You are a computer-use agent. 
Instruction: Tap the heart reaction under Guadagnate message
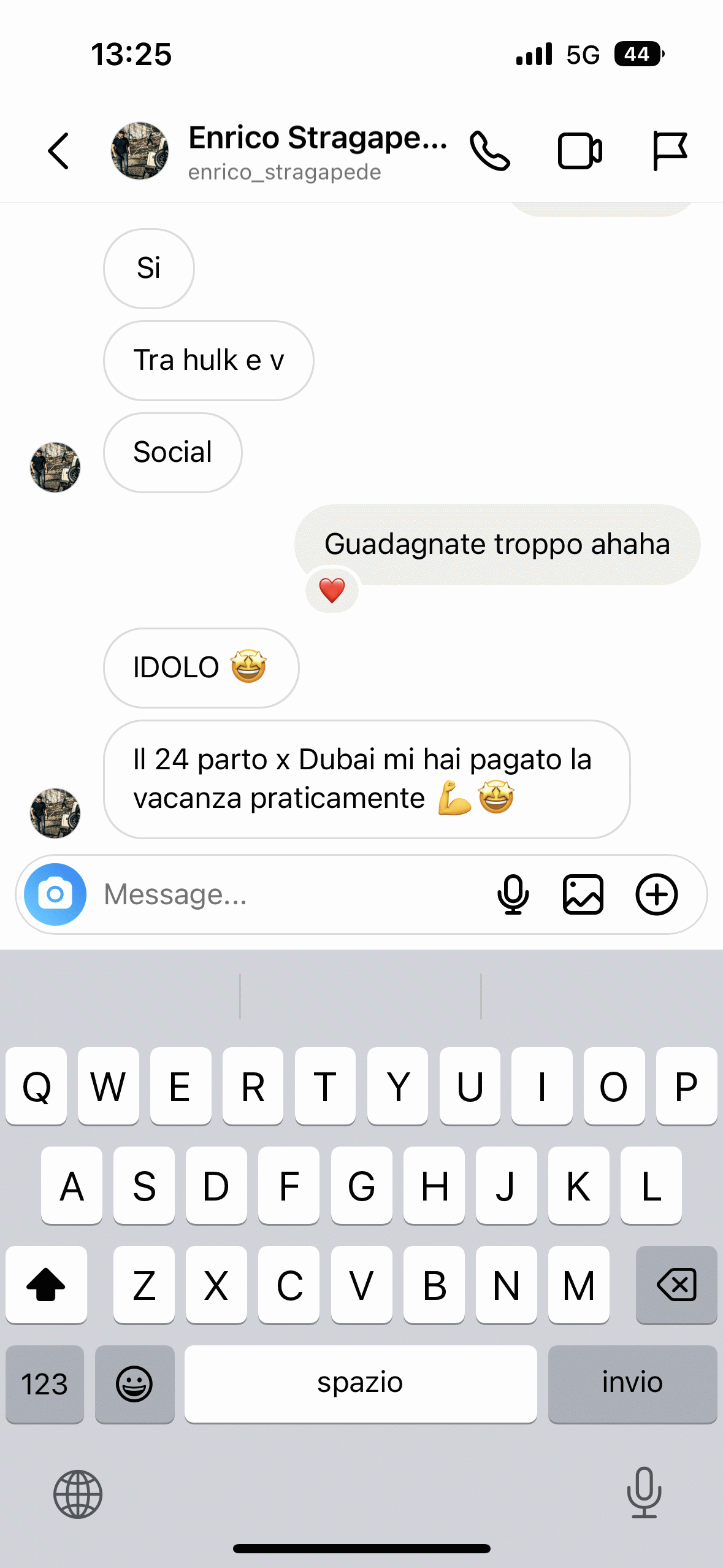coord(332,591)
